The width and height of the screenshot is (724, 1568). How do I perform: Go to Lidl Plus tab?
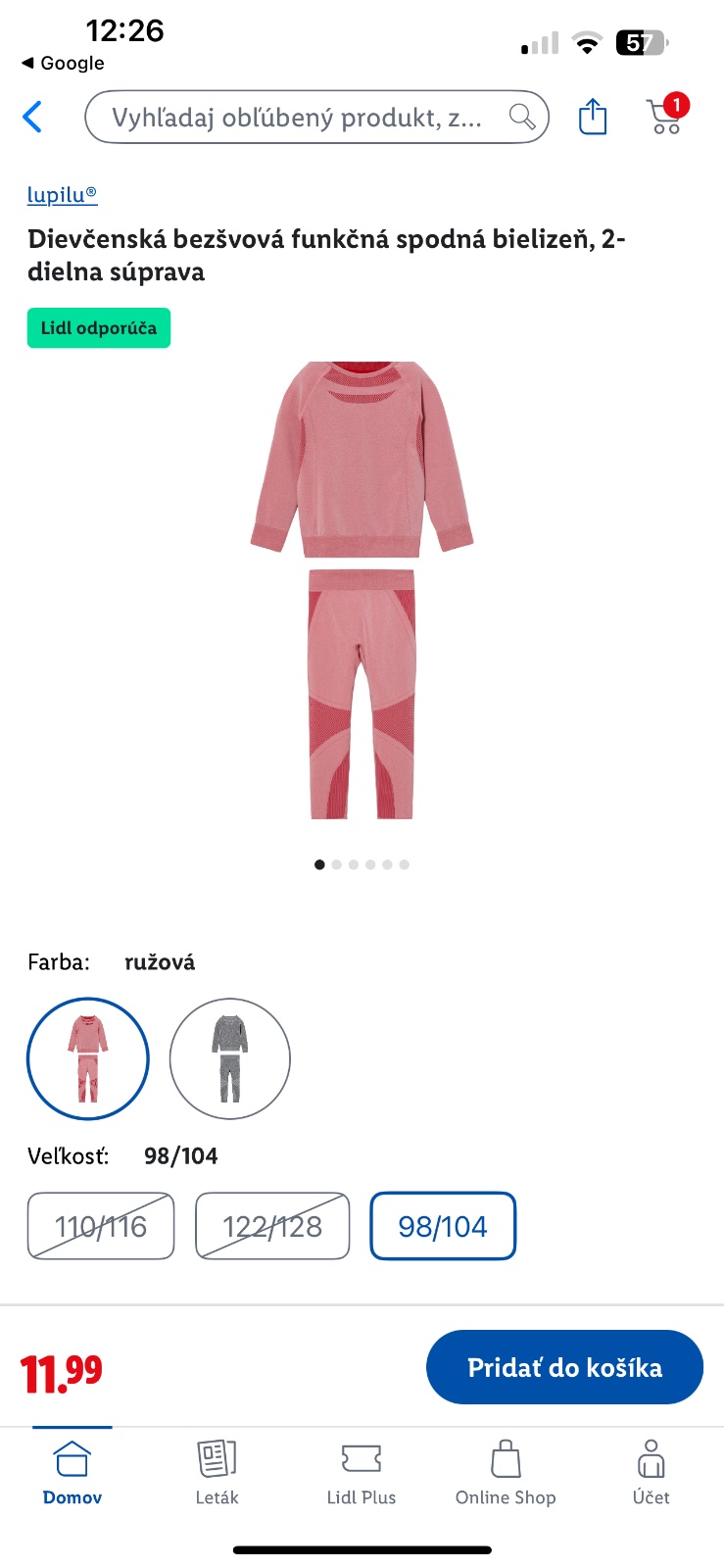click(x=362, y=1472)
